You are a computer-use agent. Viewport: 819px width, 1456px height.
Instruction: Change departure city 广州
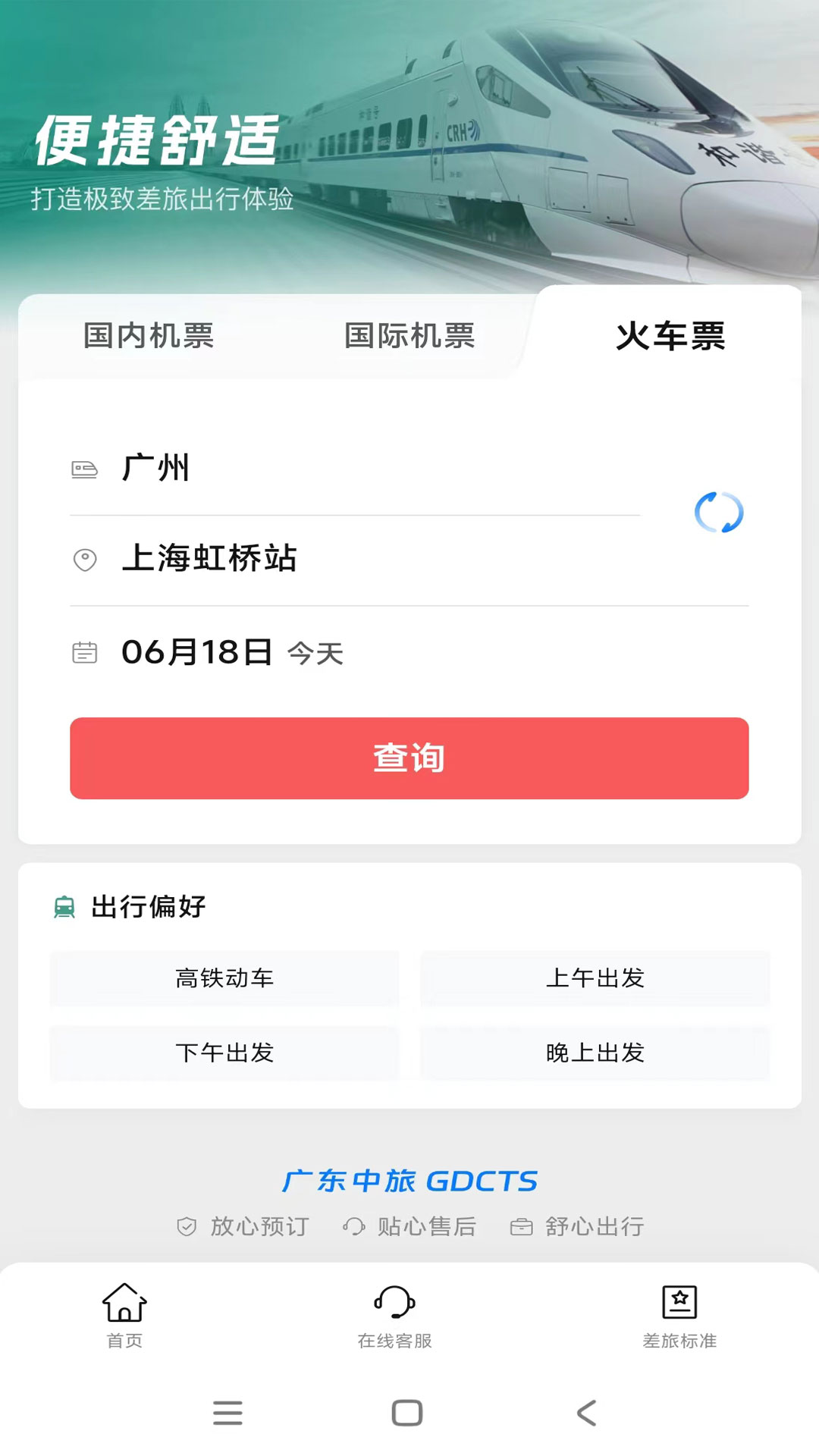click(156, 468)
